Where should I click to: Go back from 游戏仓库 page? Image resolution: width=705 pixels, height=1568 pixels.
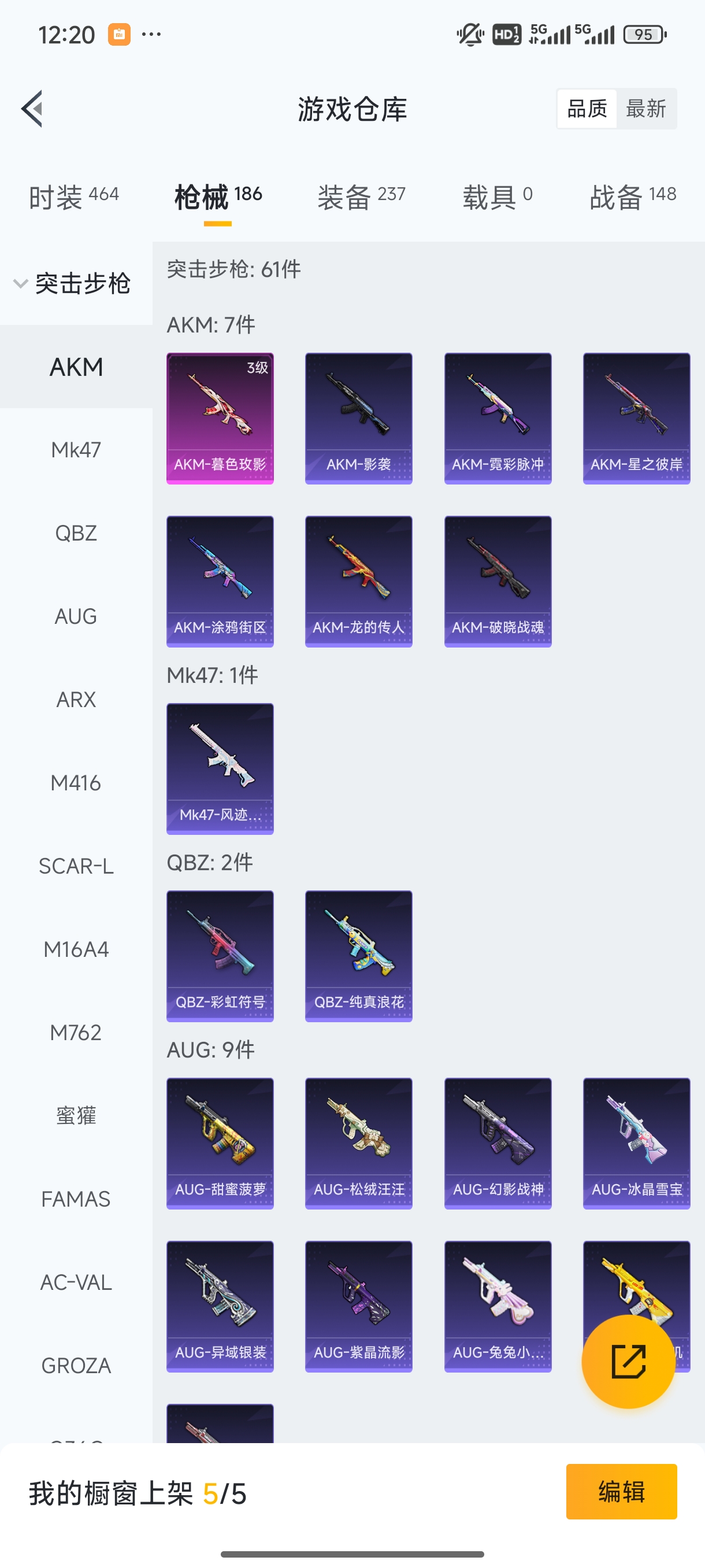coord(33,109)
